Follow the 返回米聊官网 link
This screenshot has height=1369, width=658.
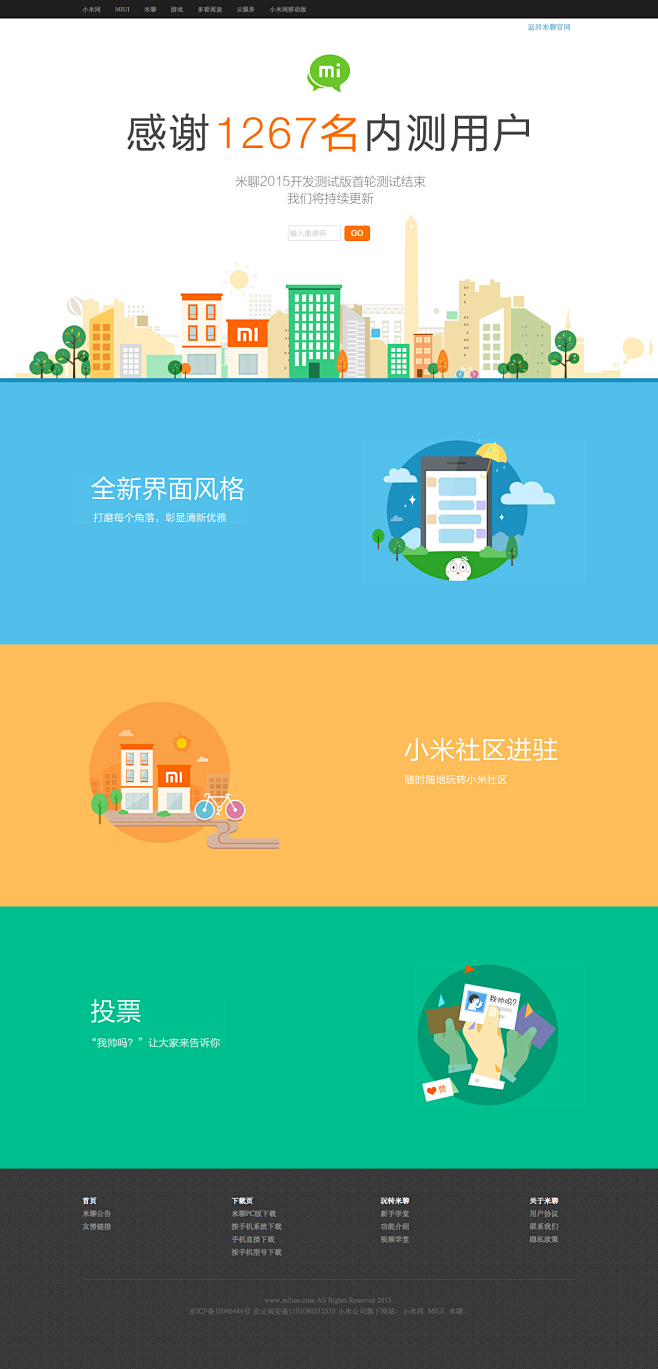[549, 27]
